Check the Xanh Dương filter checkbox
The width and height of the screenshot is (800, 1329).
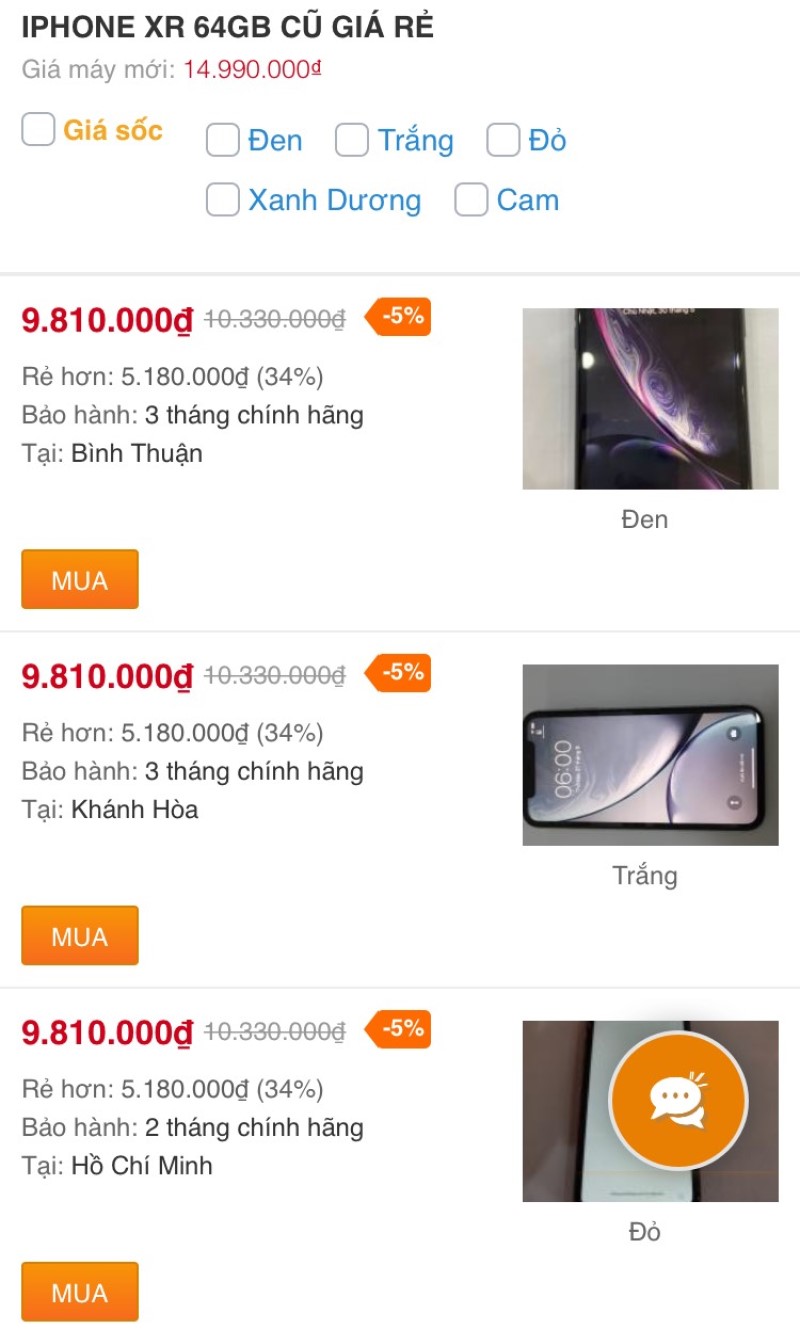(x=221, y=200)
